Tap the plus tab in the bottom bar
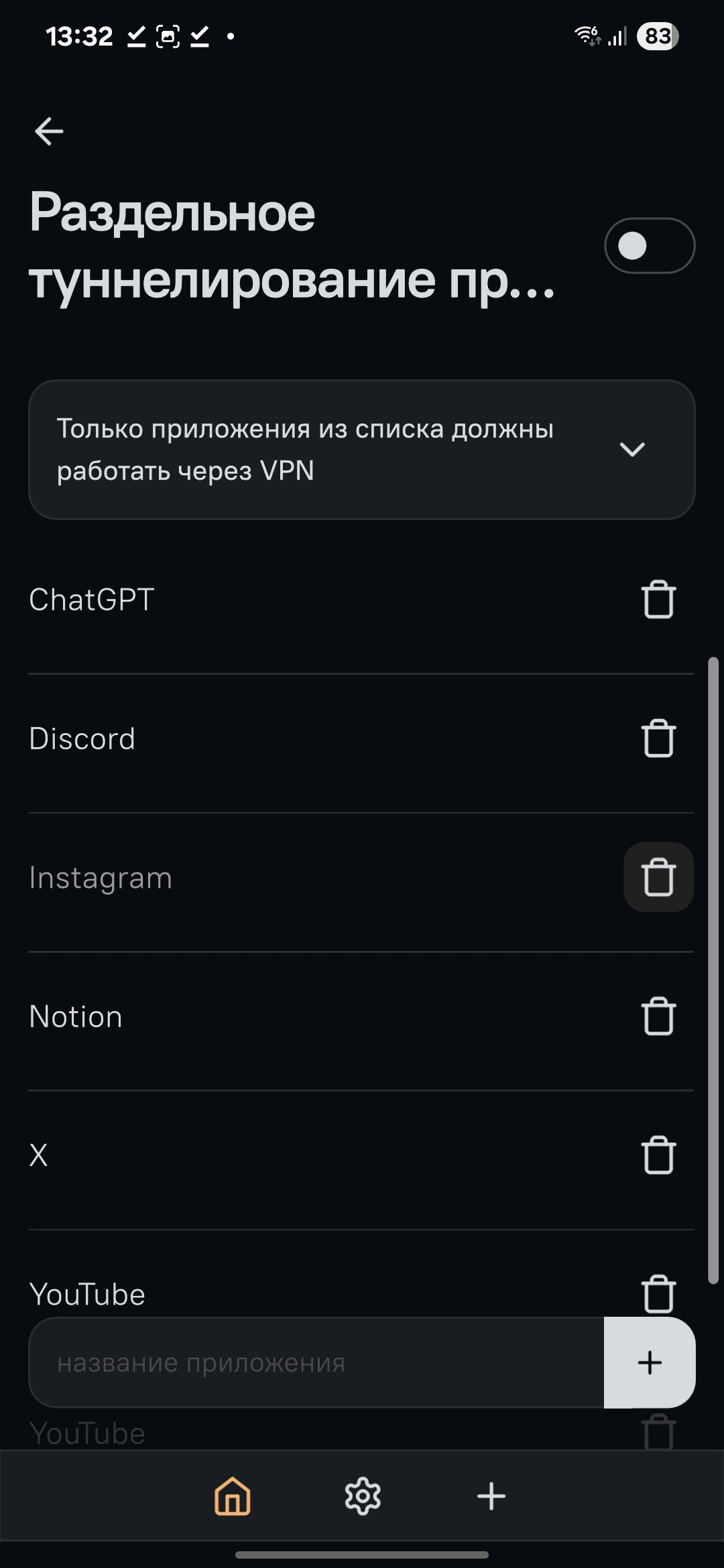Image resolution: width=724 pixels, height=1568 pixels. pos(491,1496)
